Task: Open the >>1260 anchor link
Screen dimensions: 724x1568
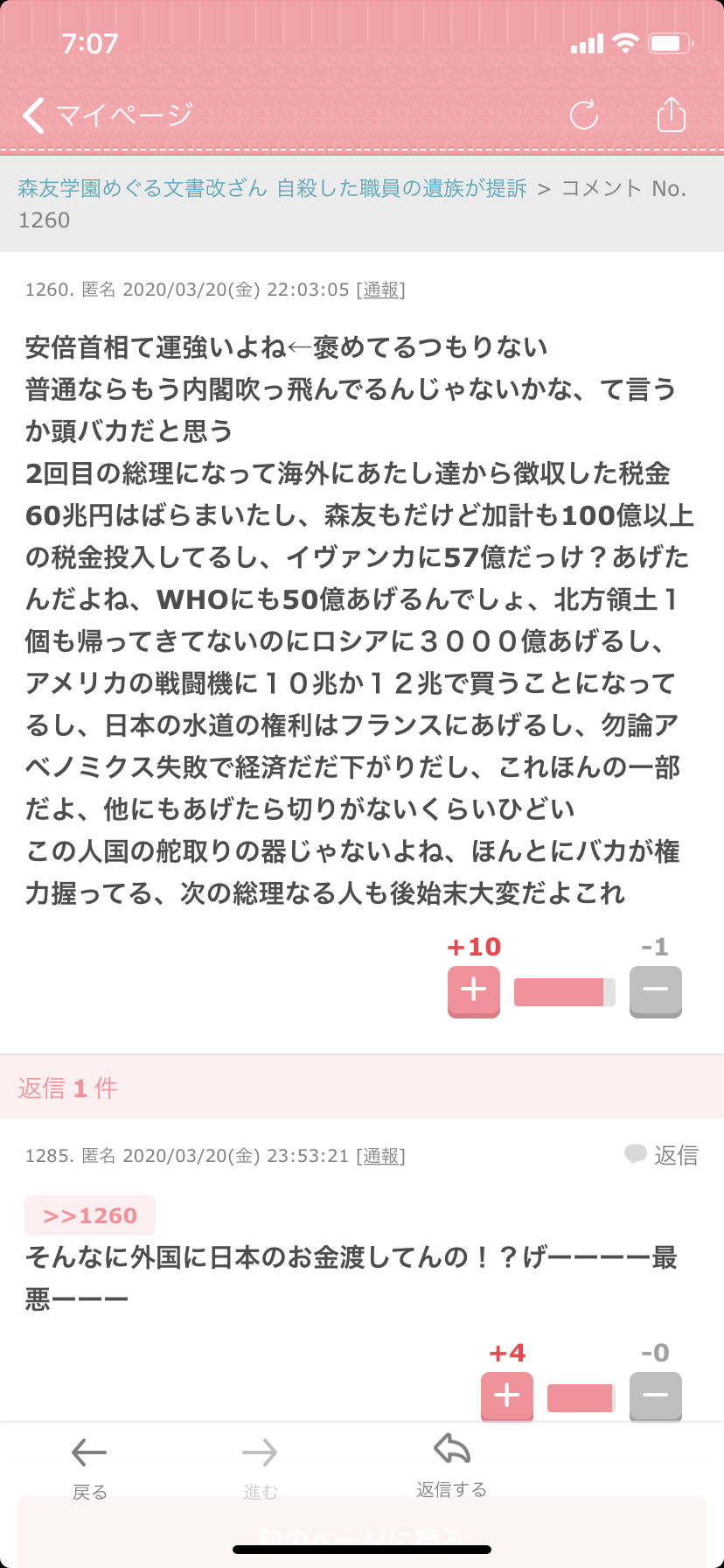Action: click(90, 1215)
